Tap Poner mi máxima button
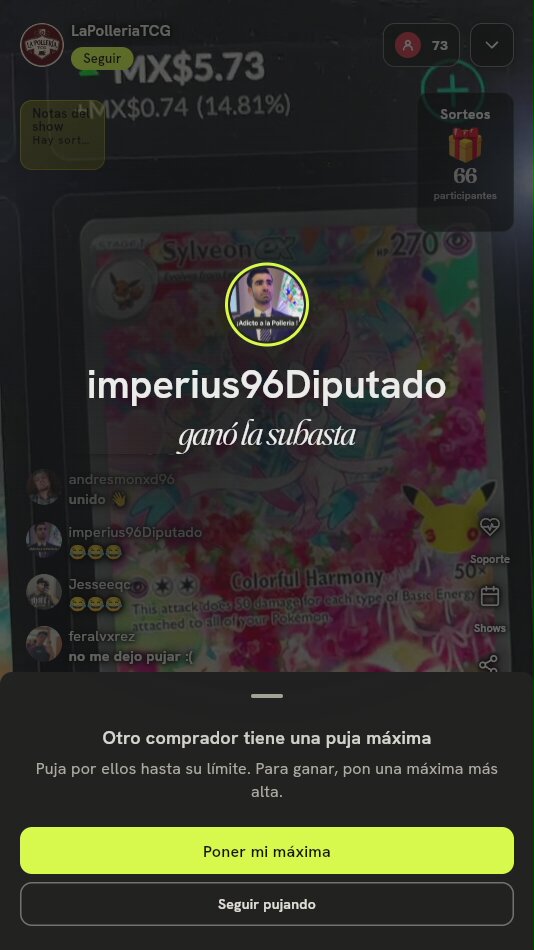This screenshot has height=950, width=534. point(267,851)
